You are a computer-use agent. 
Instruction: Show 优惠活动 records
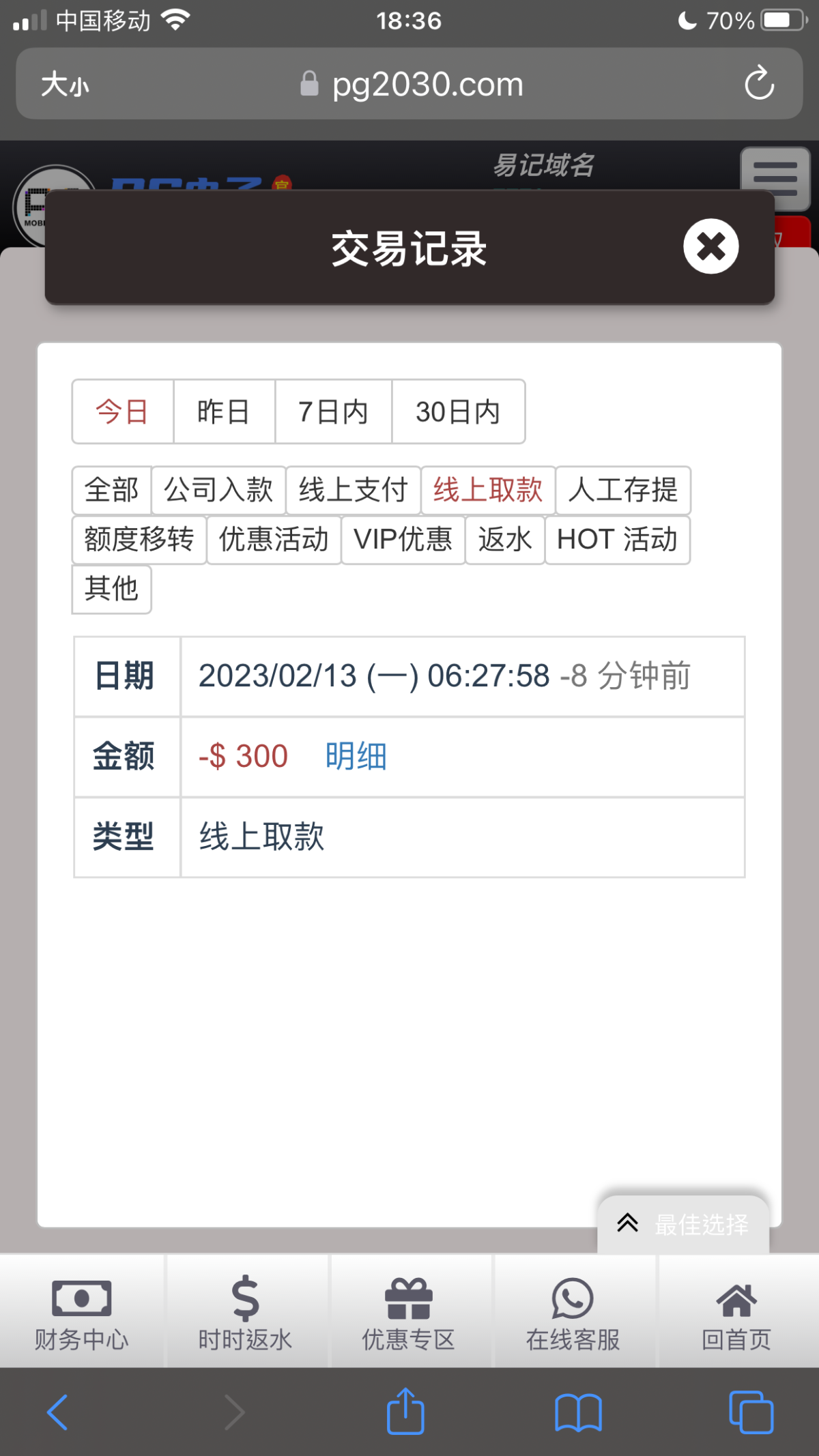(x=274, y=540)
